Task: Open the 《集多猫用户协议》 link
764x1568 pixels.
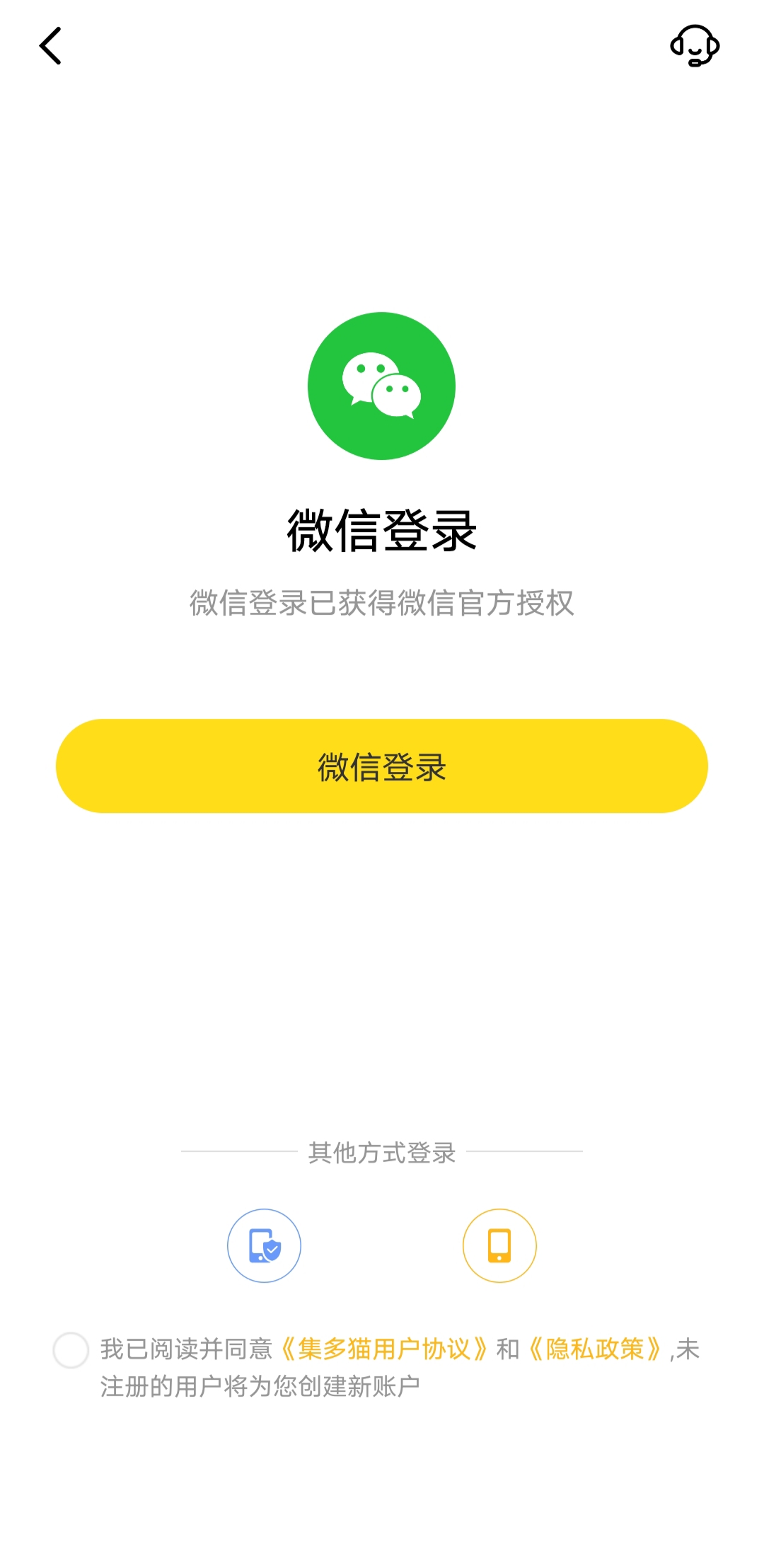Action: 384,1349
